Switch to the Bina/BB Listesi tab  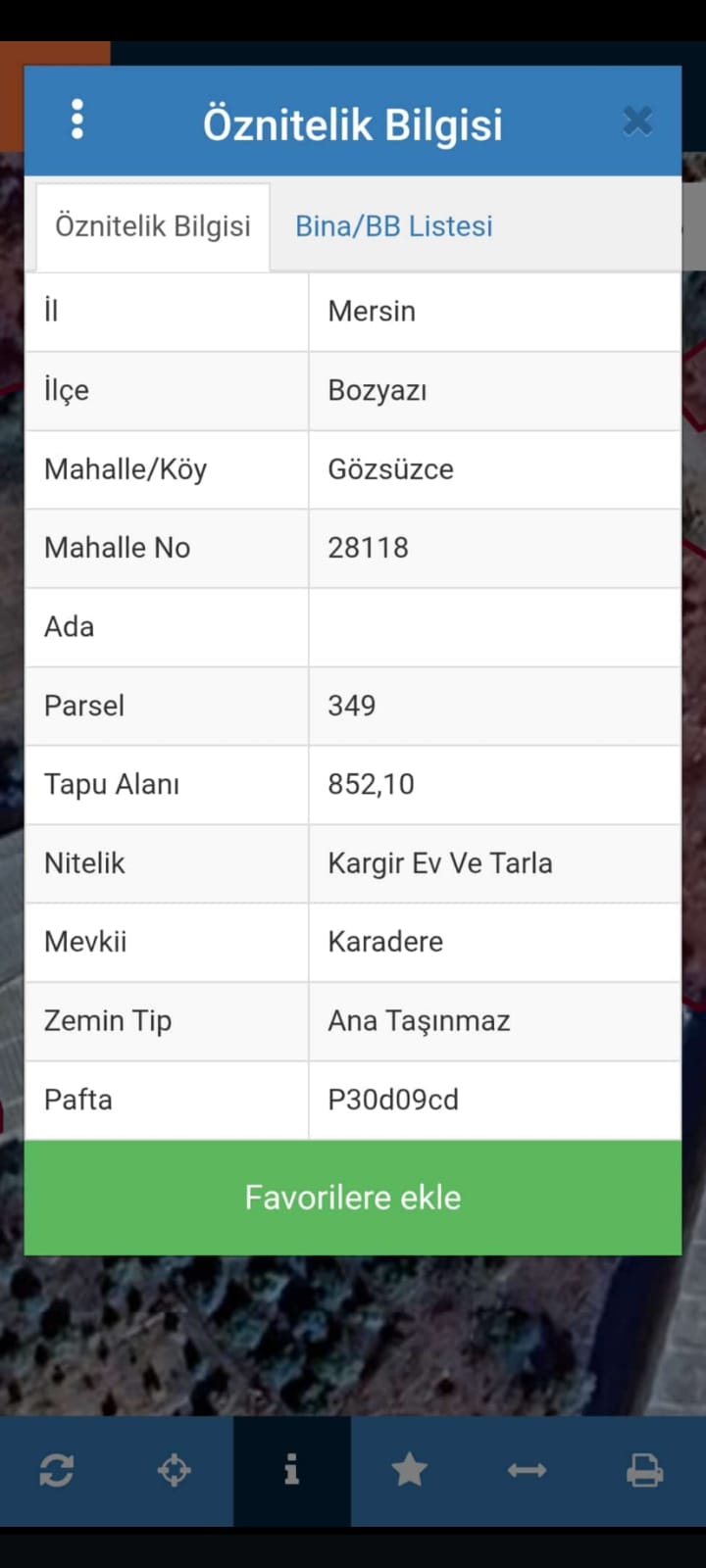pos(393,226)
